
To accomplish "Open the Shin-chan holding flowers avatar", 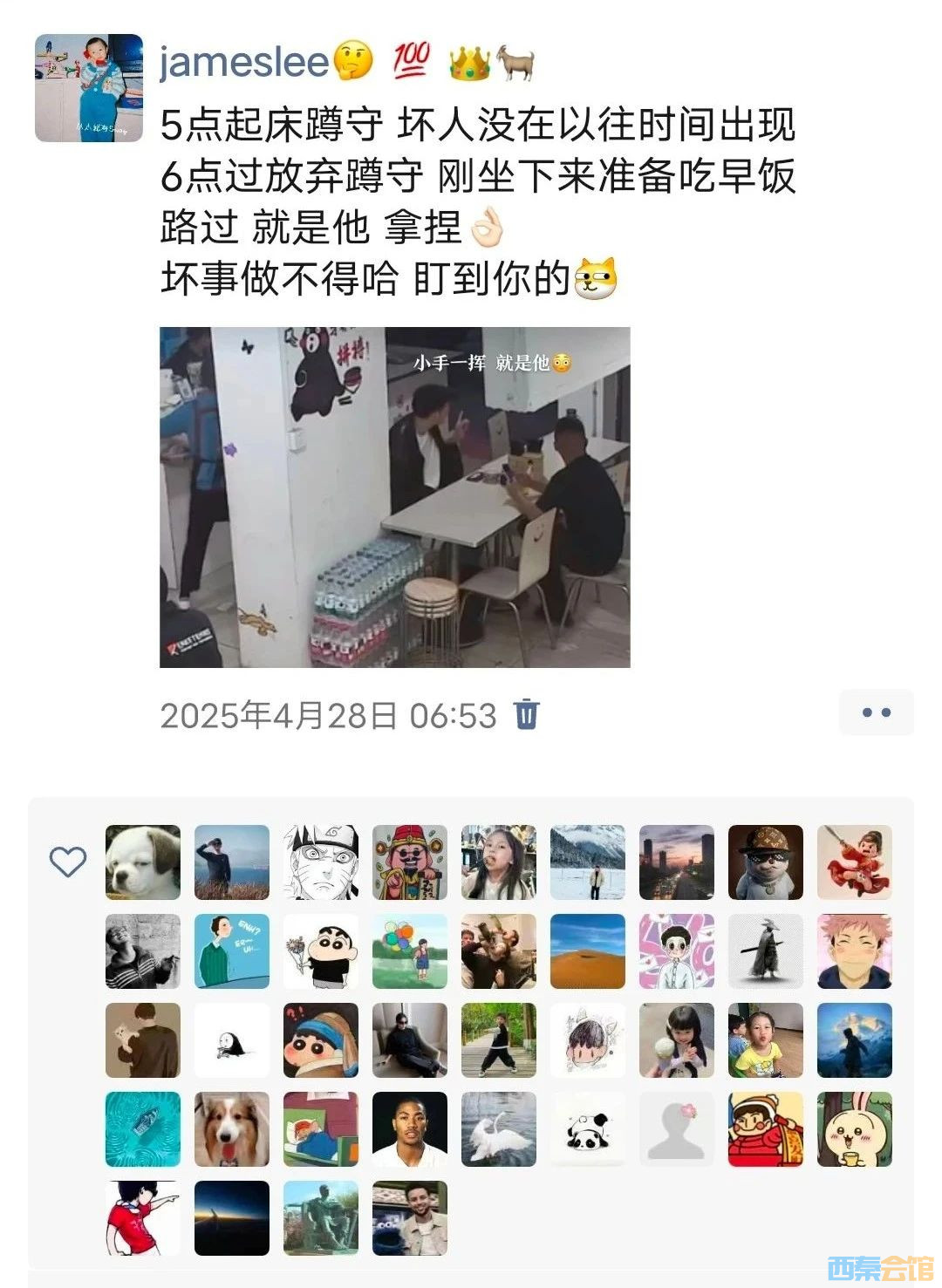I will click(321, 951).
